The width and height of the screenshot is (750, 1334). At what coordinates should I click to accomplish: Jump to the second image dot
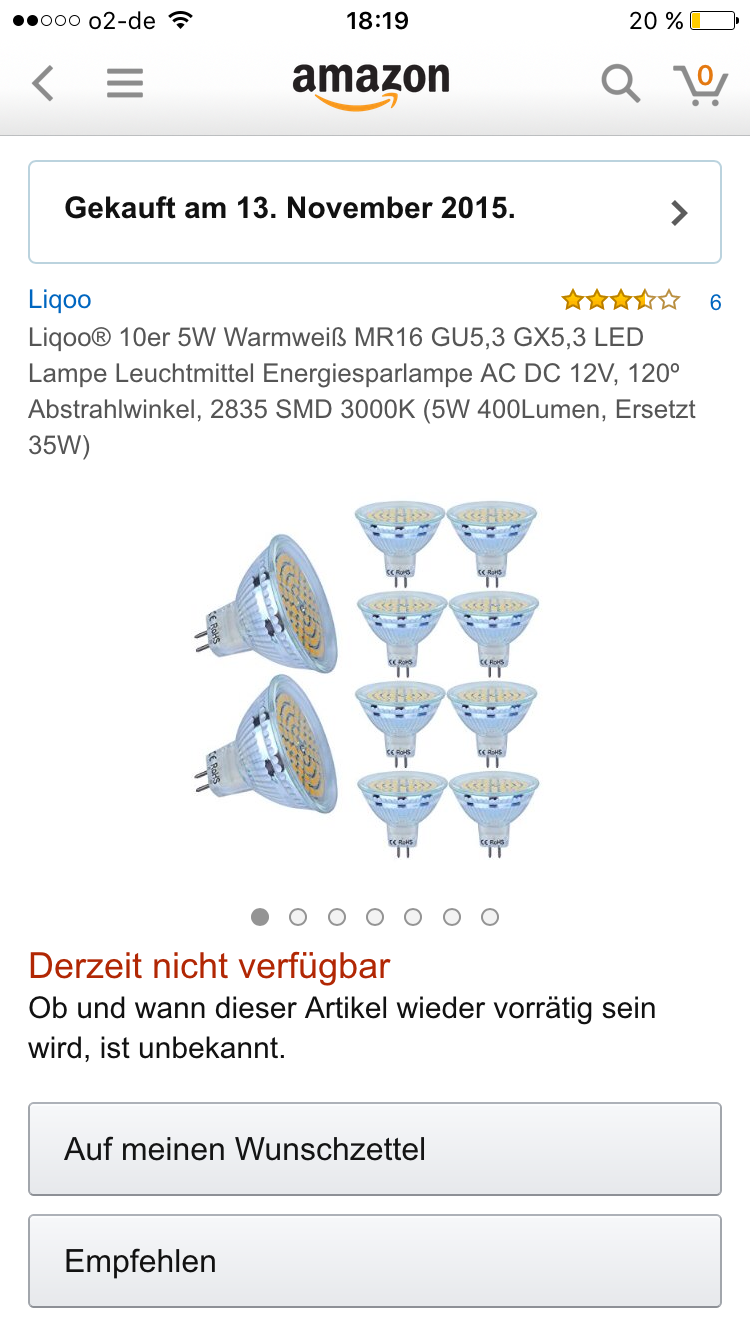[x=298, y=917]
